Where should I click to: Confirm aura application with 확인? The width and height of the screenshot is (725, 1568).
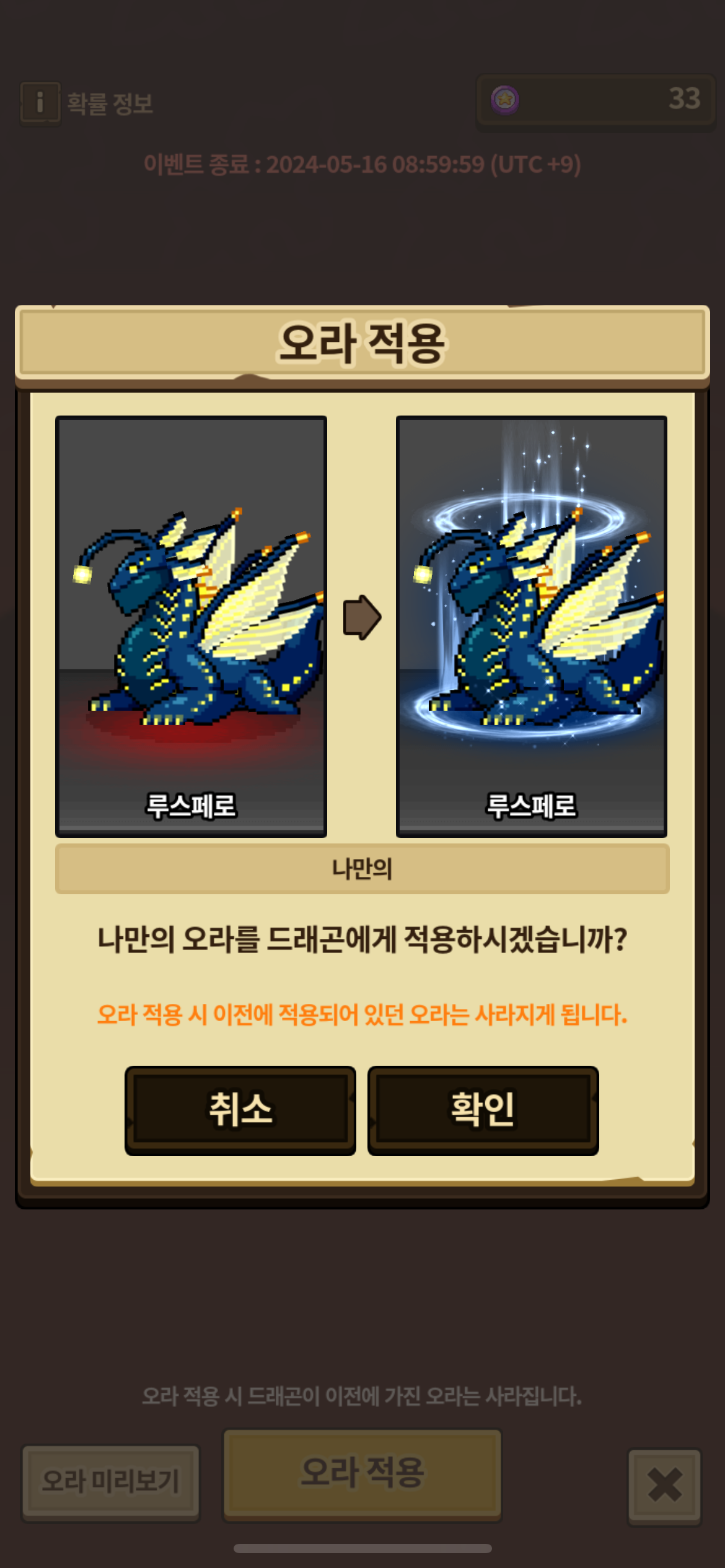483,1110
